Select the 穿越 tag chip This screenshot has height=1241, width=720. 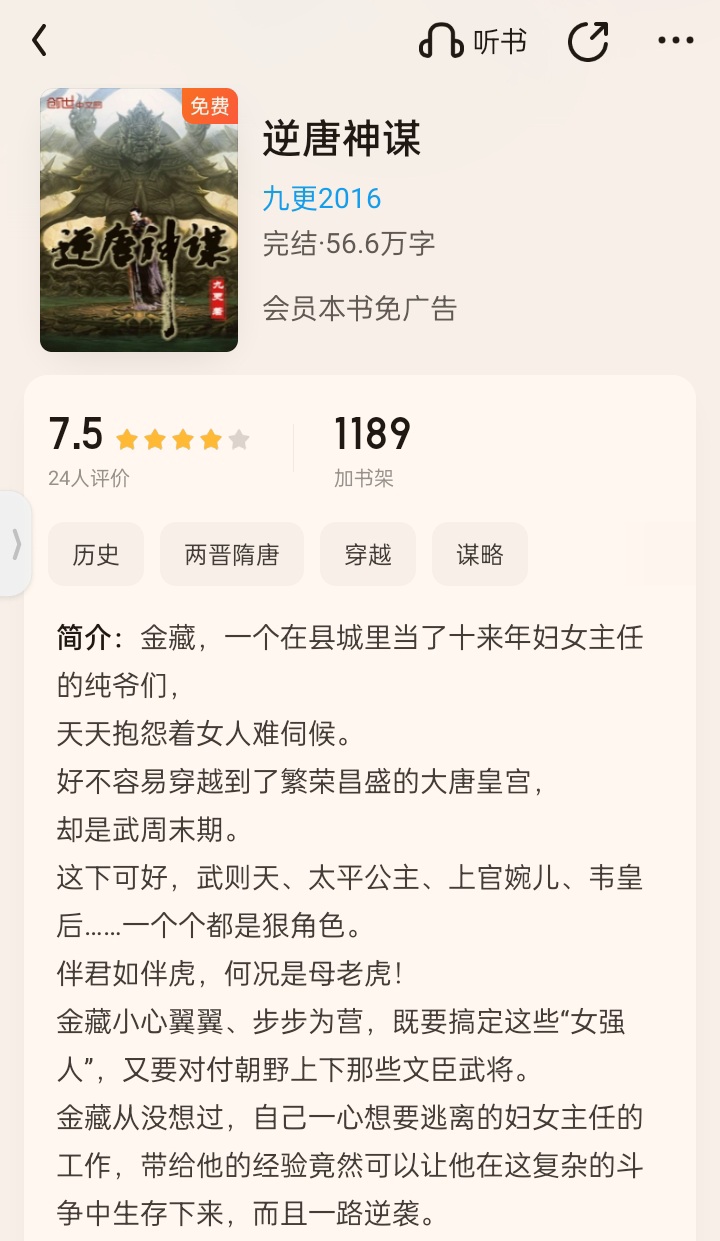point(368,554)
